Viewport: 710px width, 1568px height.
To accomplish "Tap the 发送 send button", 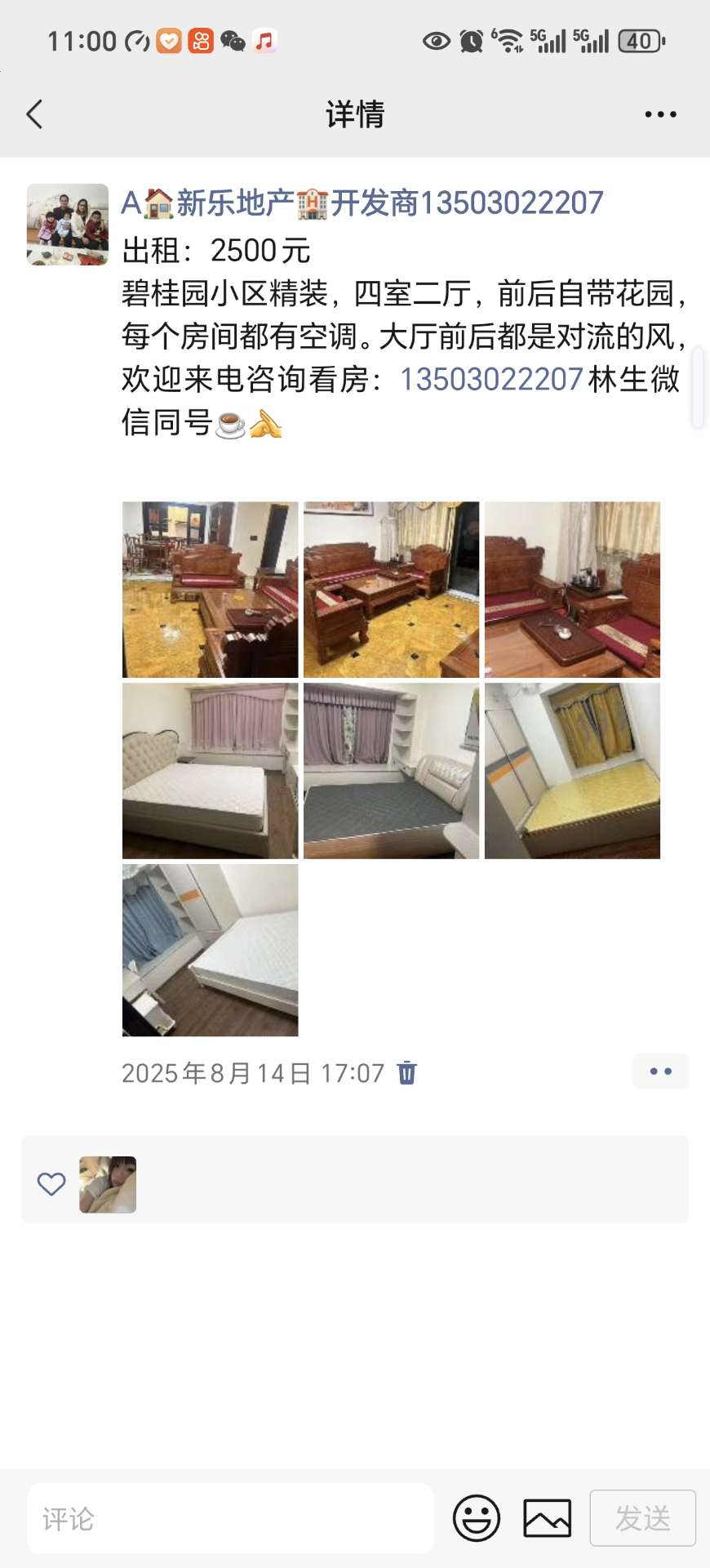I will [x=643, y=1518].
